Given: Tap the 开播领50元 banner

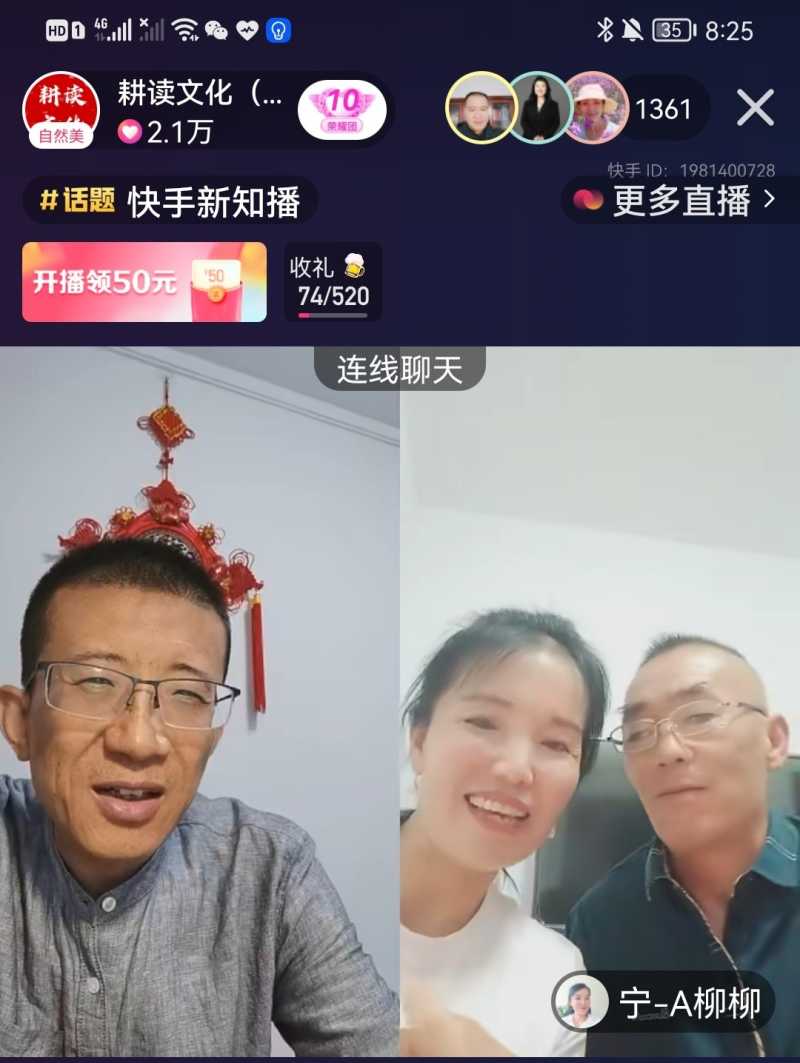Looking at the screenshot, I should 144,282.
